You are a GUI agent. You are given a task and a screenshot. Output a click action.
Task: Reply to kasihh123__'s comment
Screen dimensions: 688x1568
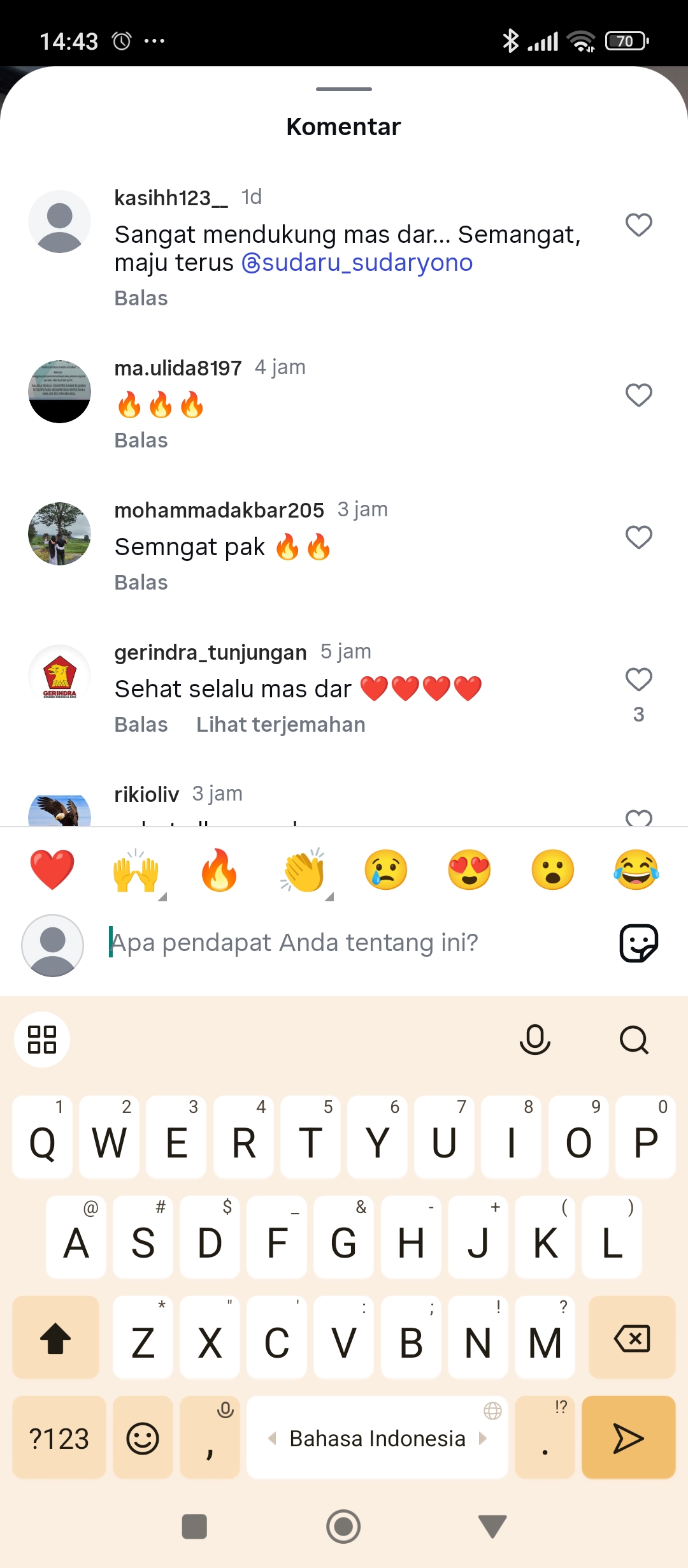click(x=141, y=298)
